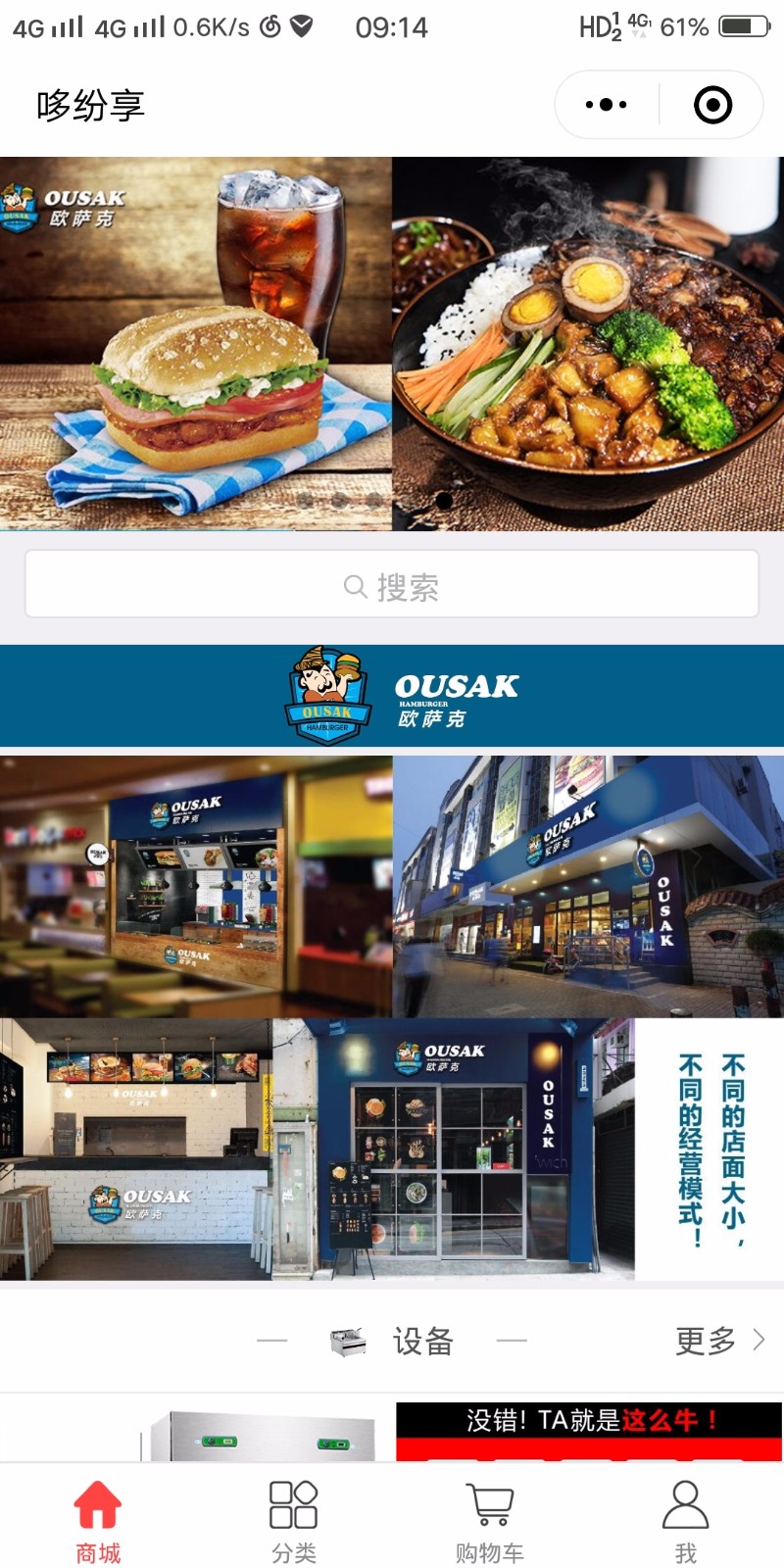
Task: Close the mini program via circle icon
Action: [712, 105]
